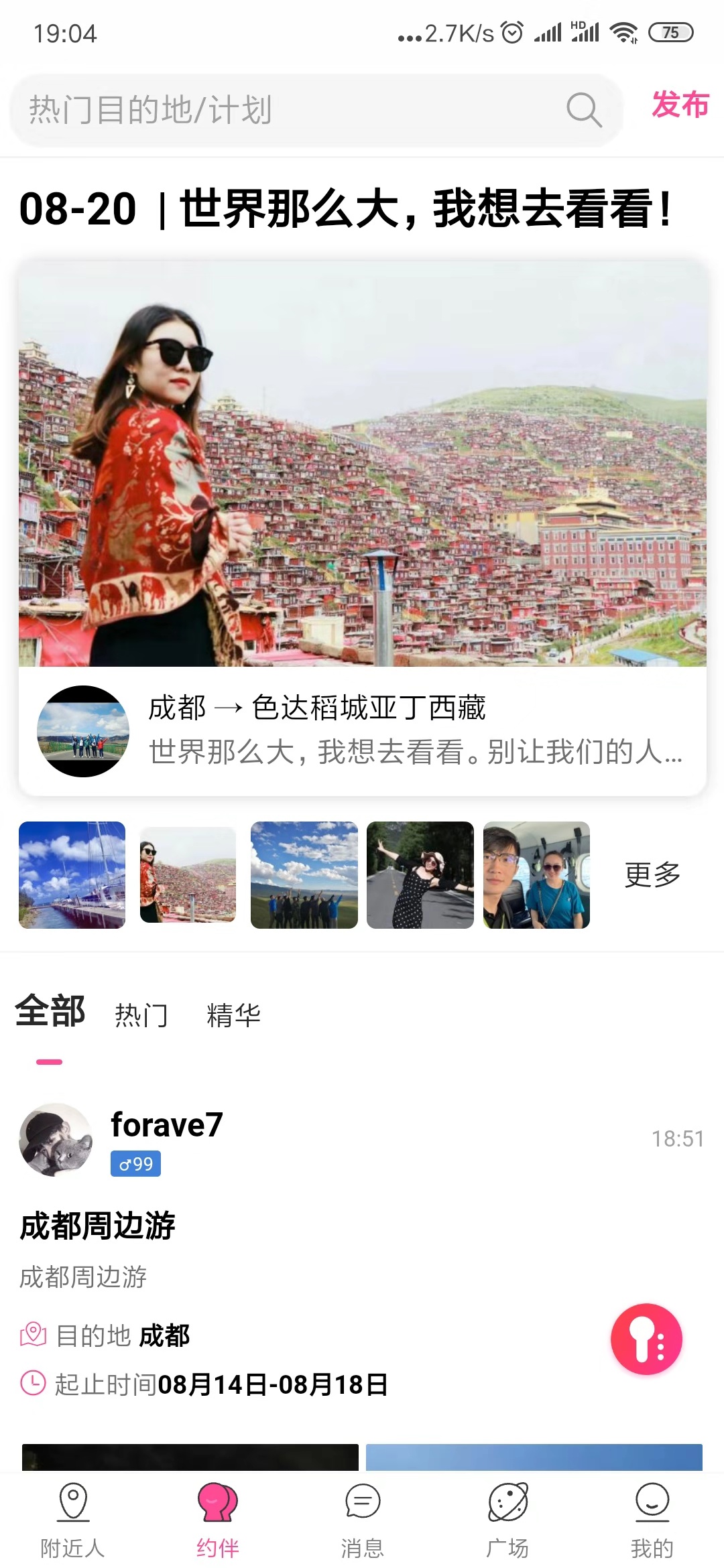Image resolution: width=724 pixels, height=1568 pixels.
Task: Tap 更多 to see more trips
Action: pos(652,874)
